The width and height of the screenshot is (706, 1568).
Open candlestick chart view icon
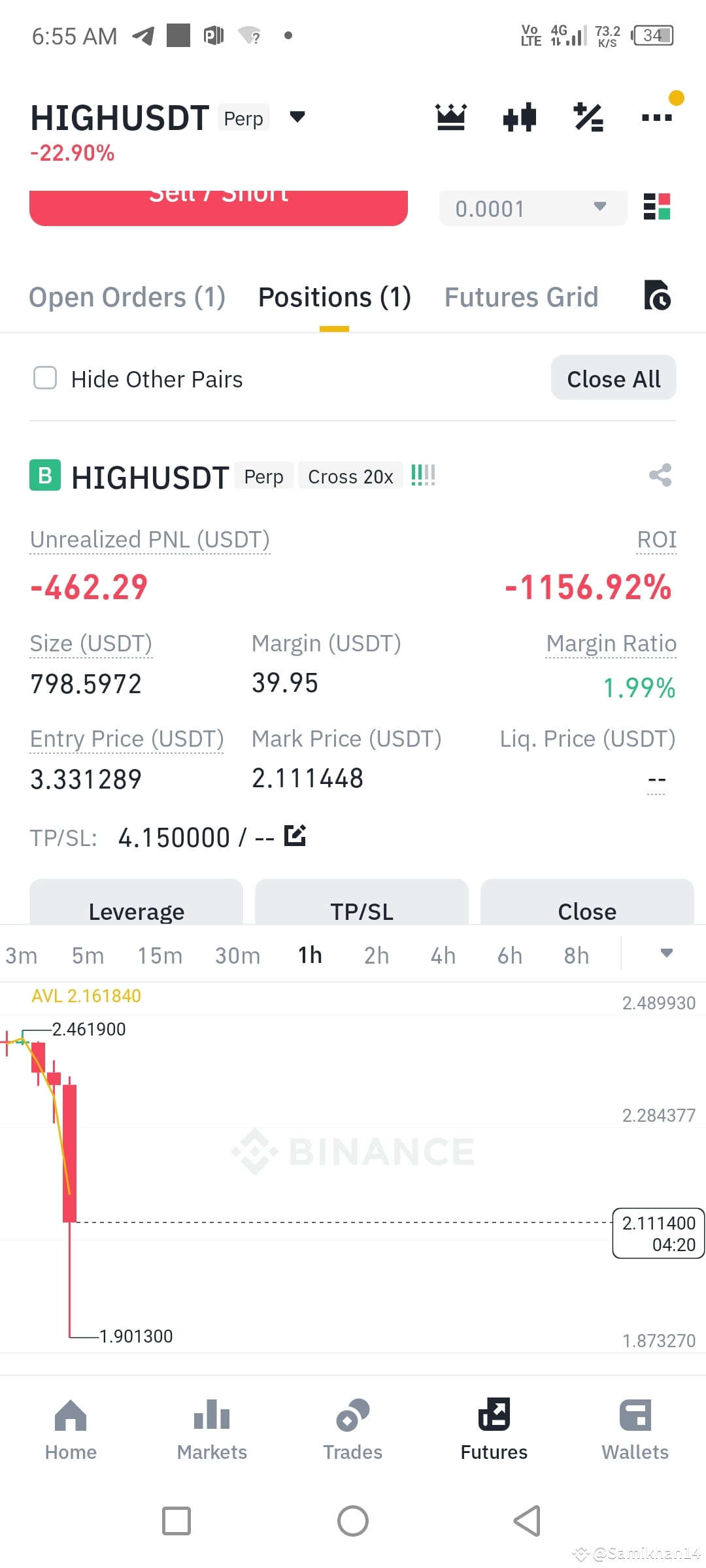(x=518, y=118)
